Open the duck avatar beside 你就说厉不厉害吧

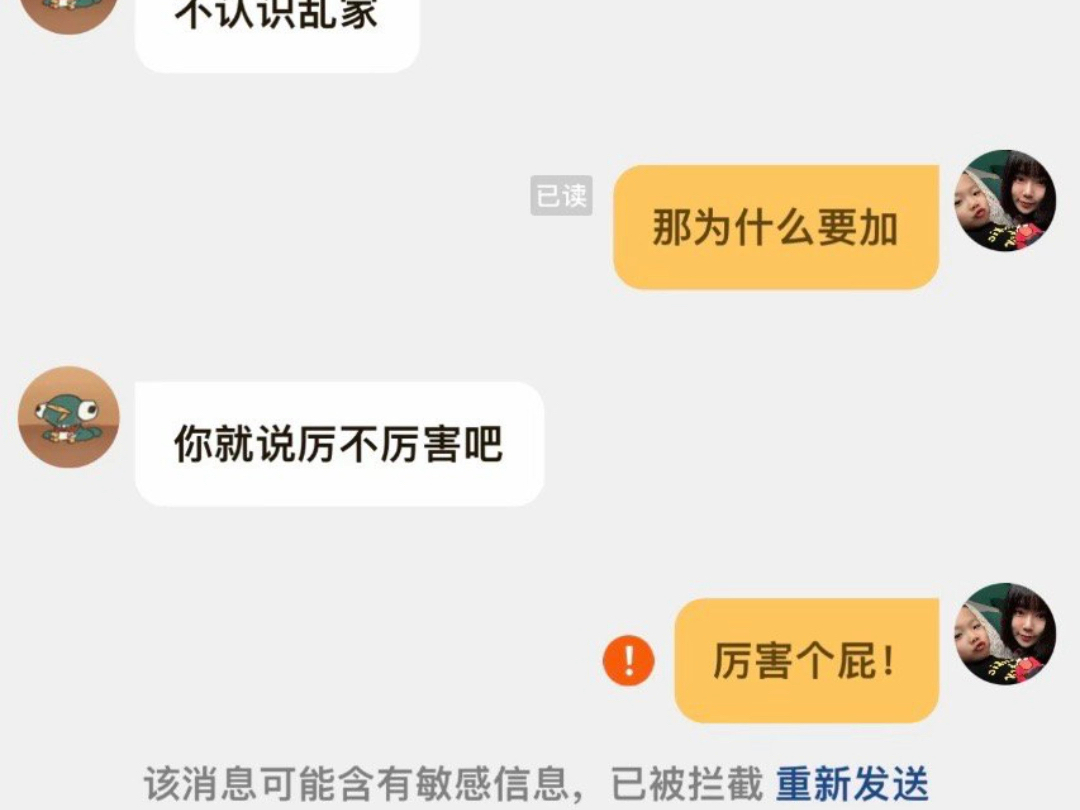(x=69, y=417)
